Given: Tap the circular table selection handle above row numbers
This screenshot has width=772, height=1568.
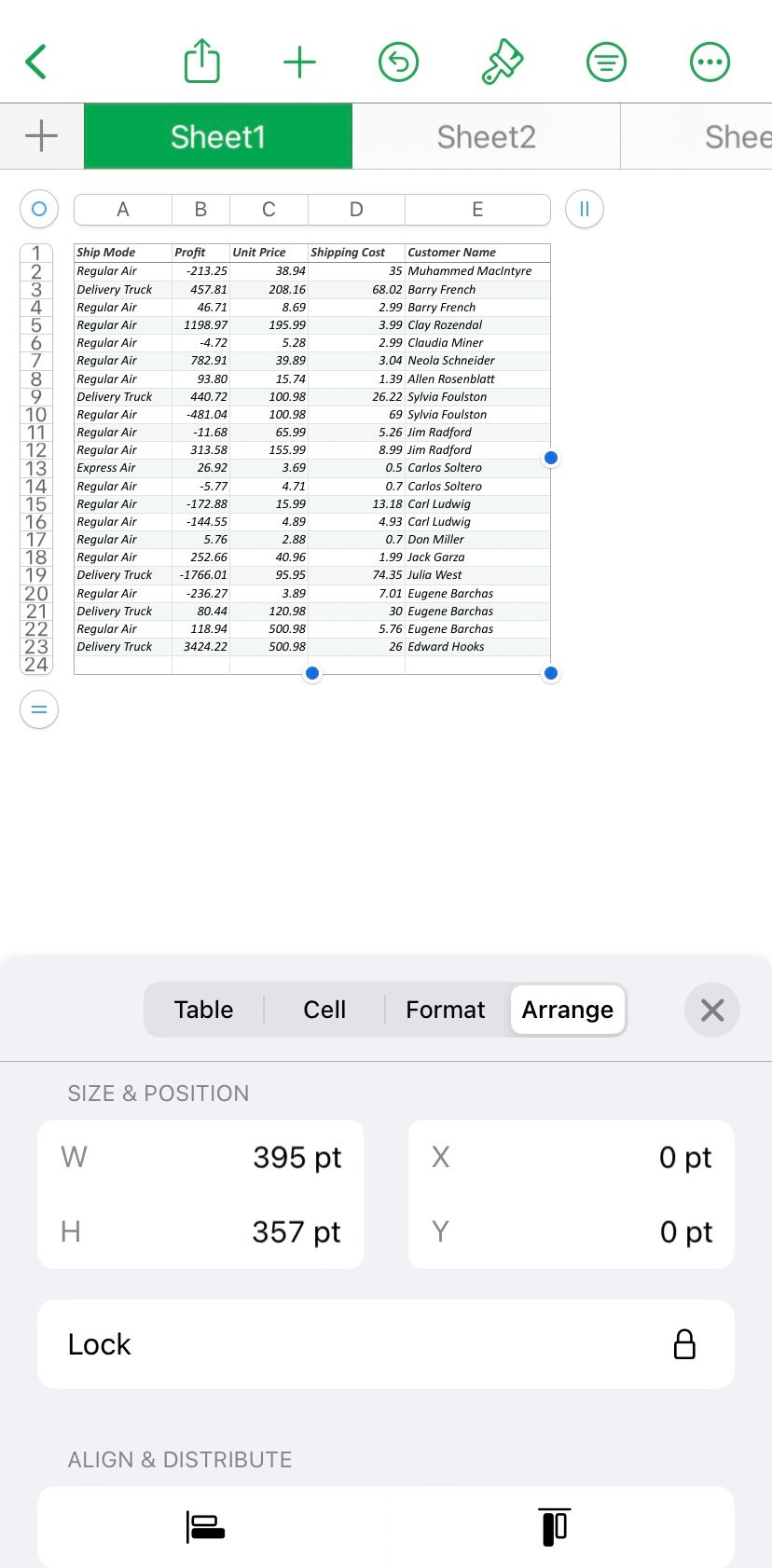Looking at the screenshot, I should point(38,209).
